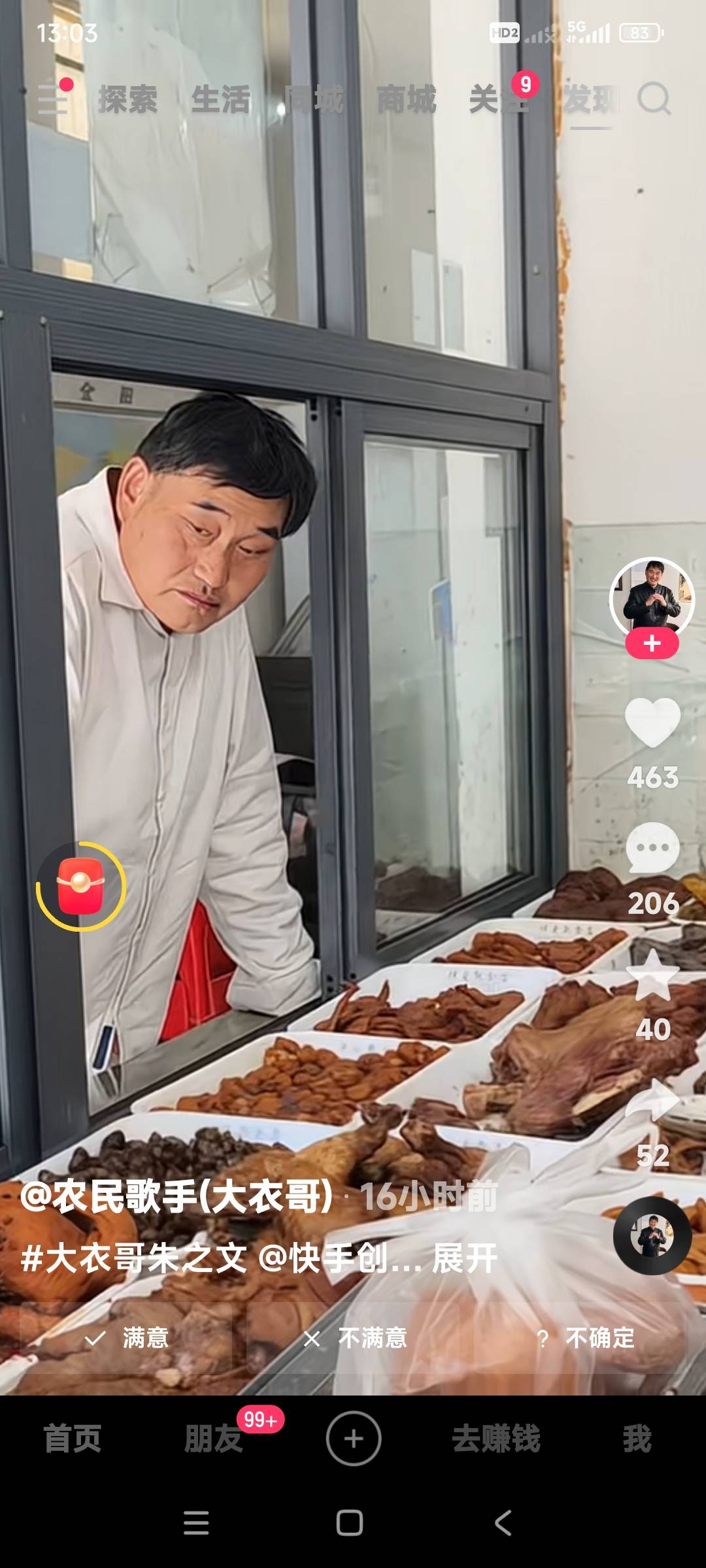Mark the video as 满意
Screen dimensions: 706x1568
(x=127, y=1338)
